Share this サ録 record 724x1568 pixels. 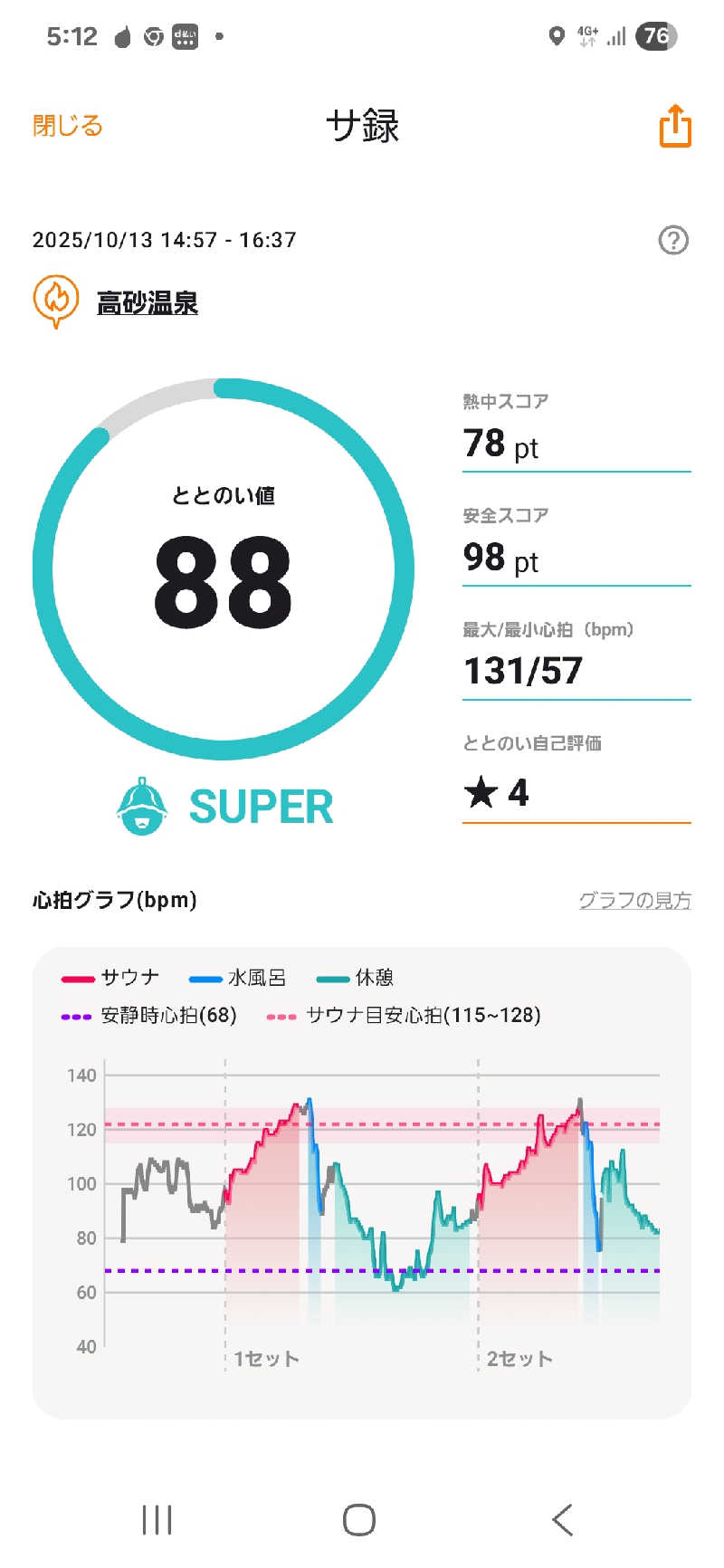tap(675, 125)
